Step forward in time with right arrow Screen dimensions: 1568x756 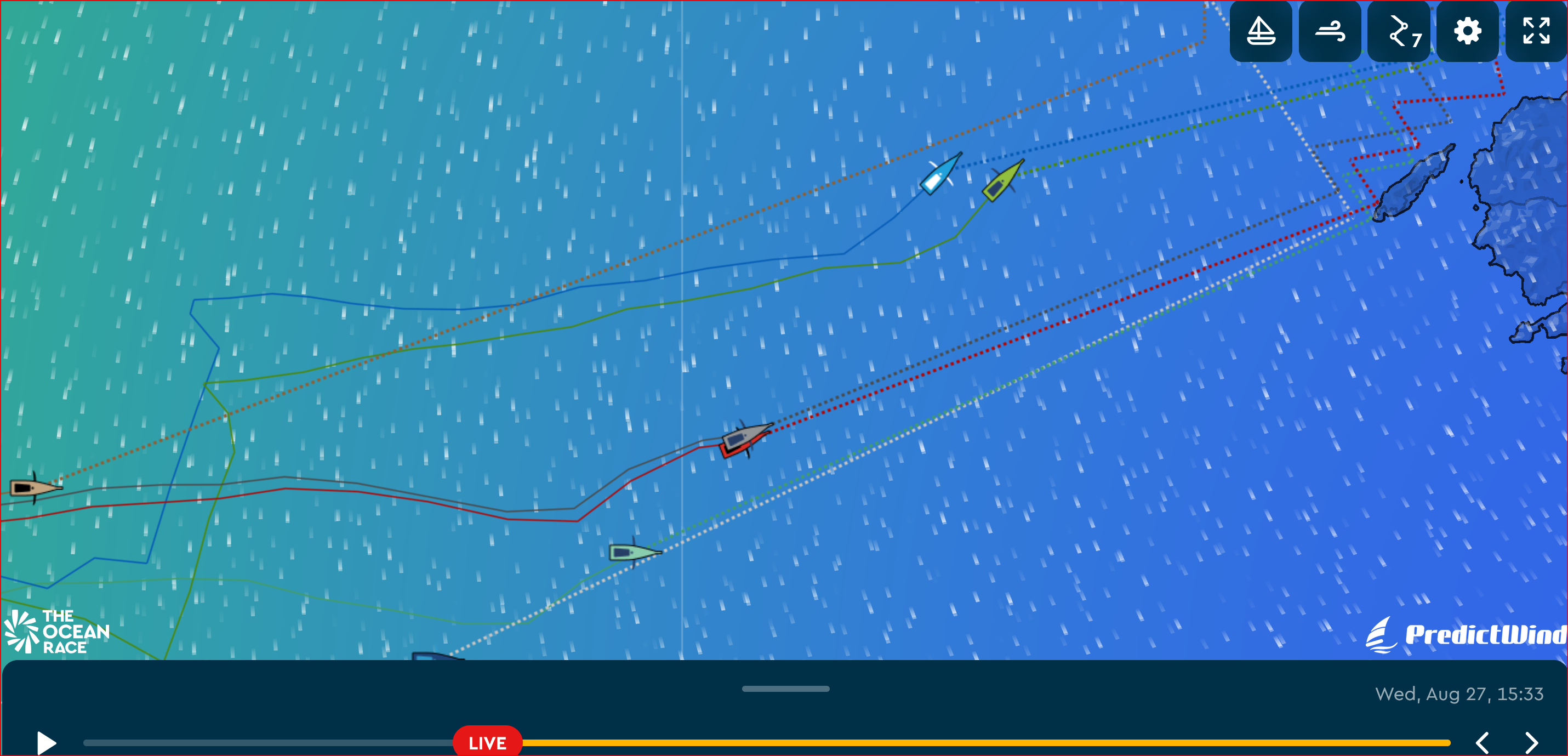[1531, 743]
